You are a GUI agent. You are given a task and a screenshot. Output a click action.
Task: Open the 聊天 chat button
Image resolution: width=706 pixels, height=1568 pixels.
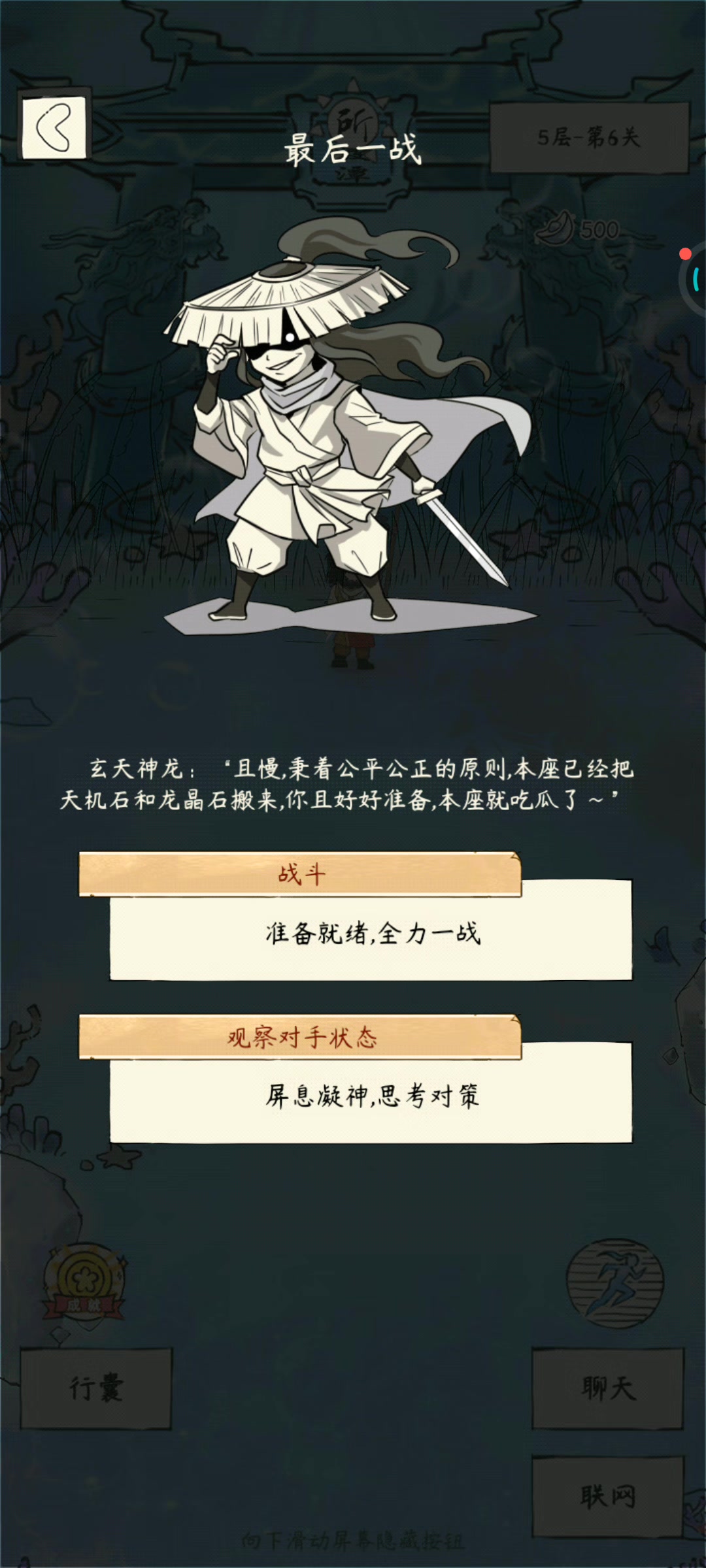pyautogui.click(x=608, y=1388)
